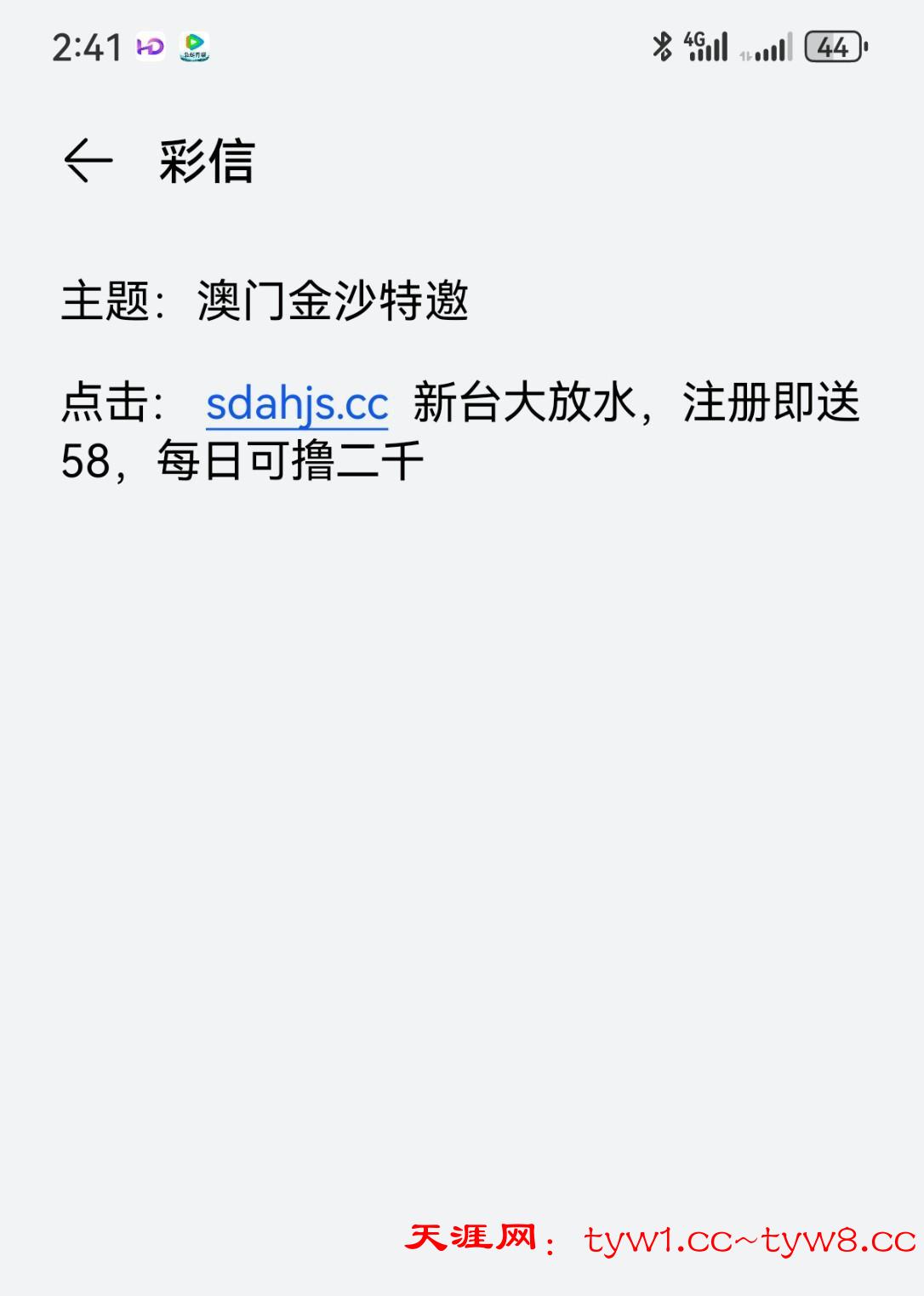Open the sdahjs.cc link
The width and height of the screenshot is (924, 1296).
point(297,403)
